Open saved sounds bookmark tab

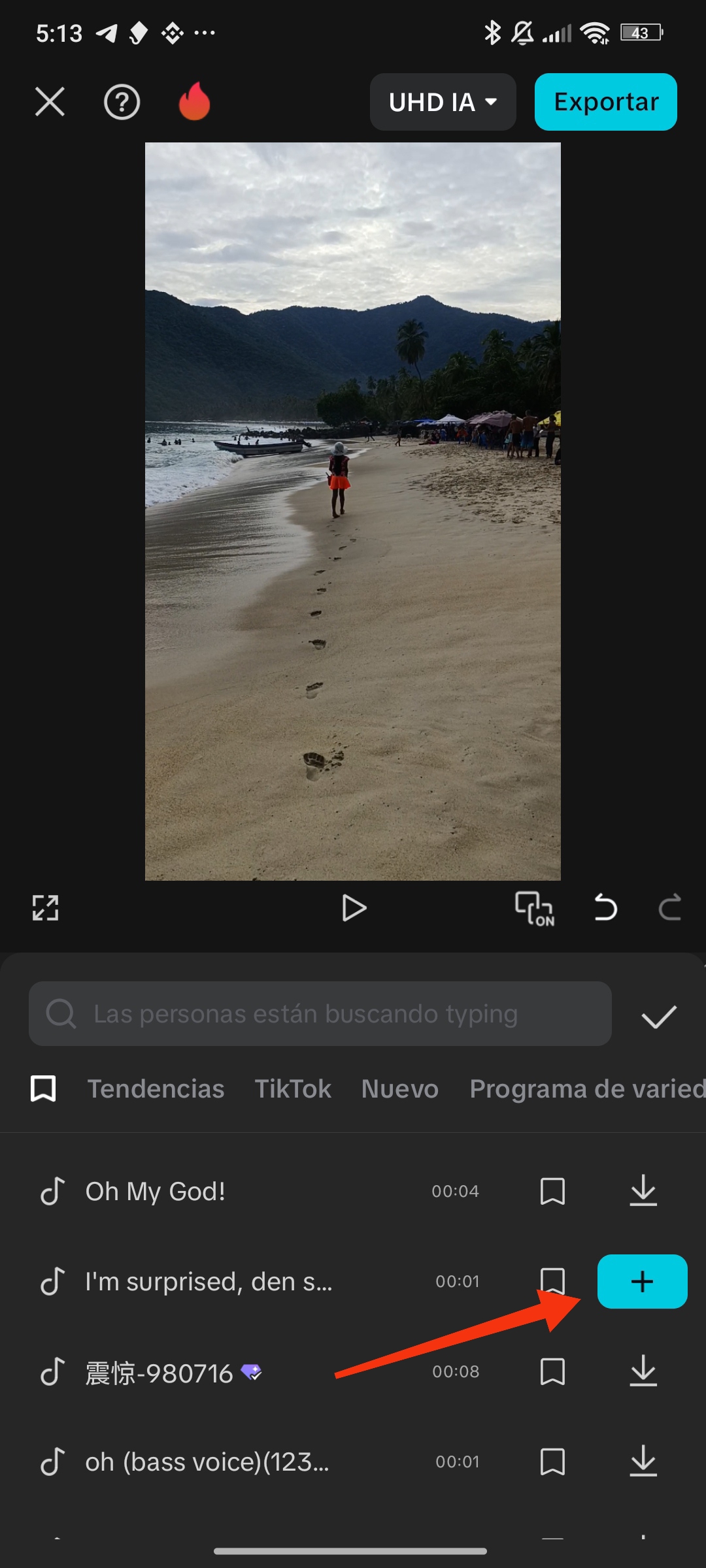pos(43,1088)
